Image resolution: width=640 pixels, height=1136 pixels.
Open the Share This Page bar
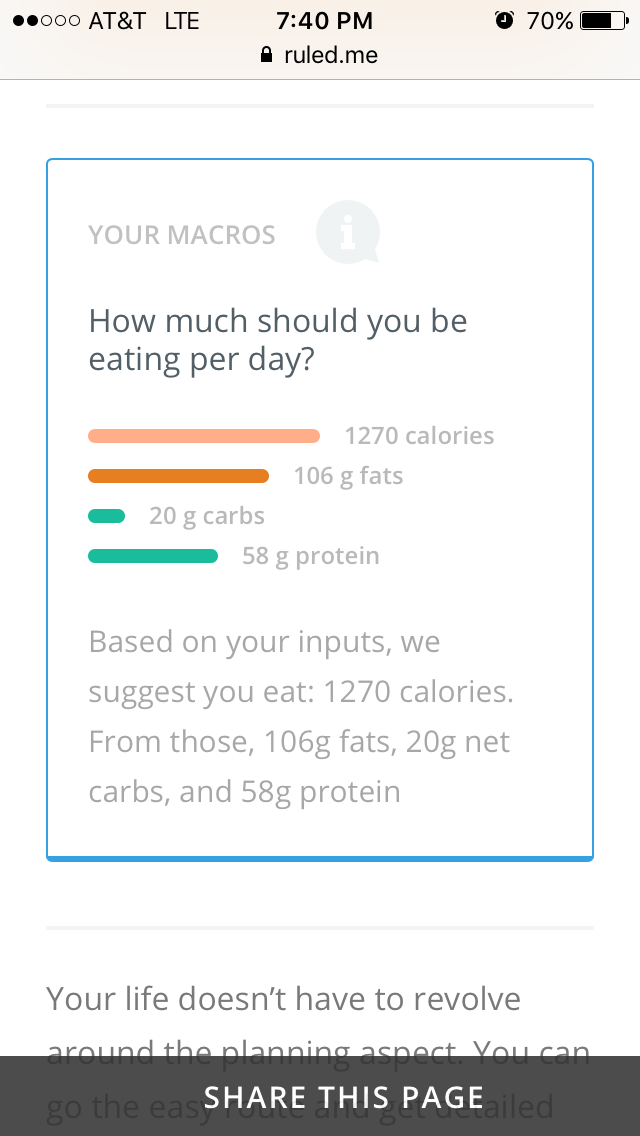point(320,1096)
